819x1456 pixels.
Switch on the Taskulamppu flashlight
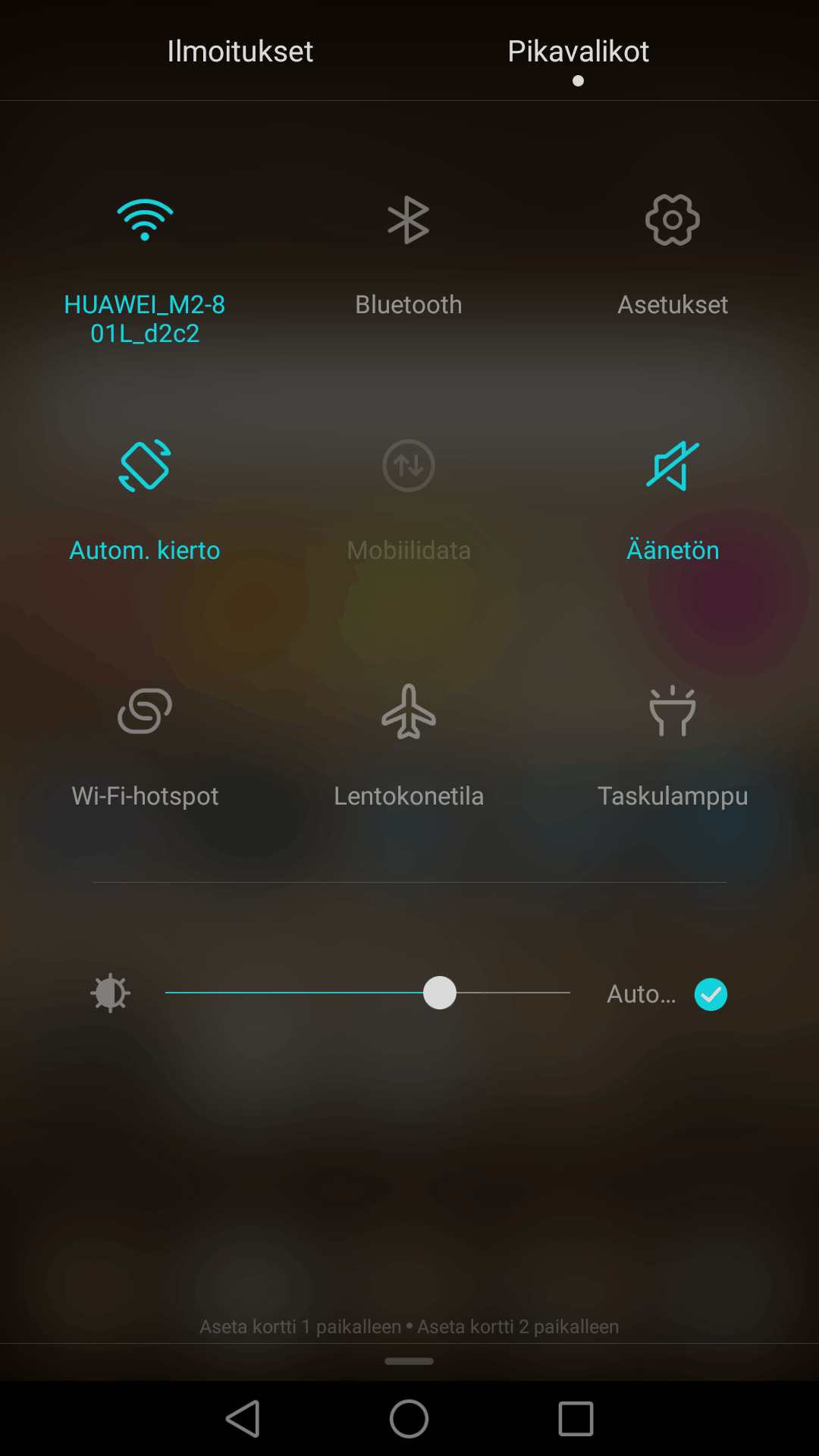pos(673,711)
